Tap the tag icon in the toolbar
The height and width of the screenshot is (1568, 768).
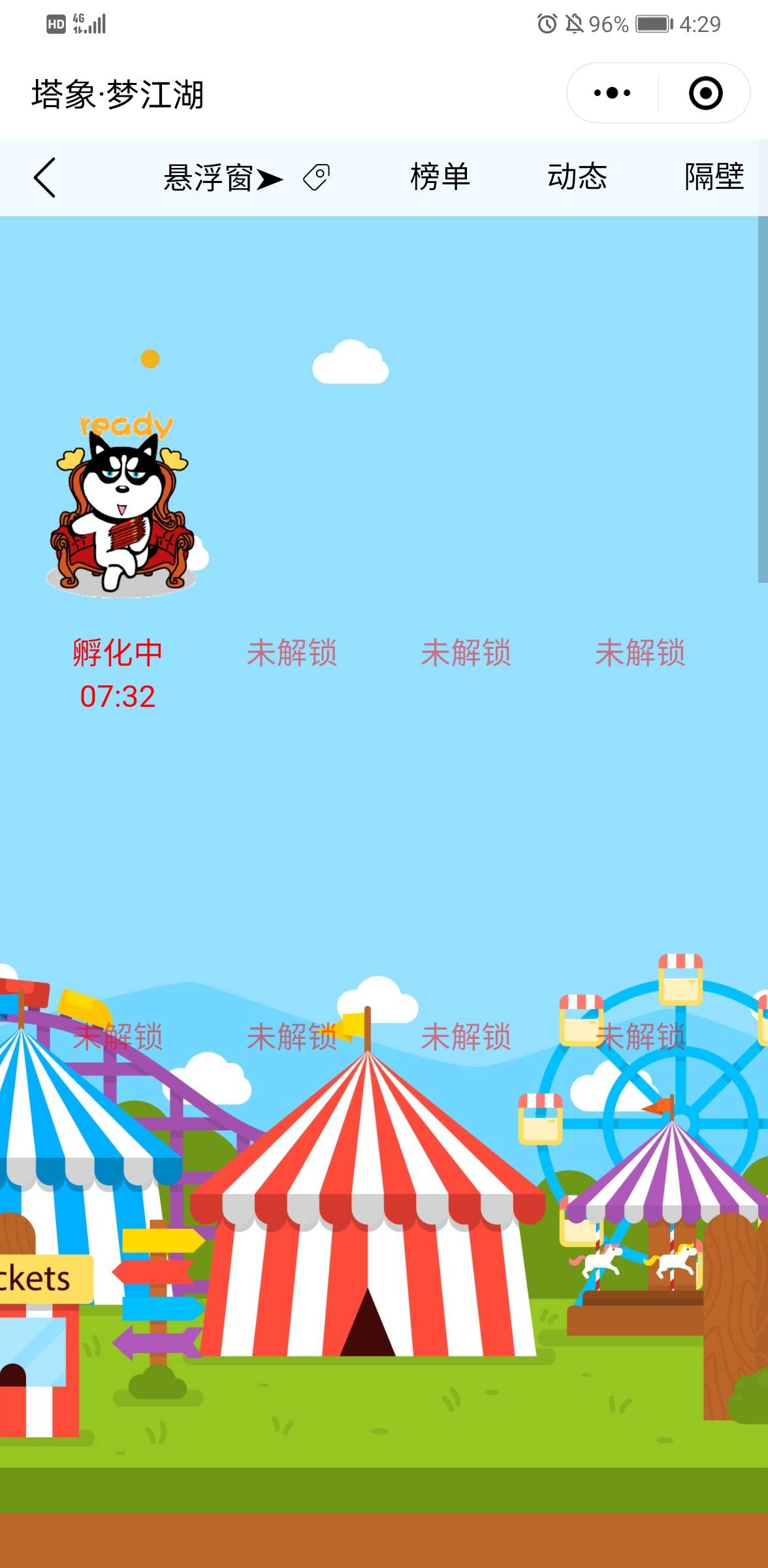[317, 177]
